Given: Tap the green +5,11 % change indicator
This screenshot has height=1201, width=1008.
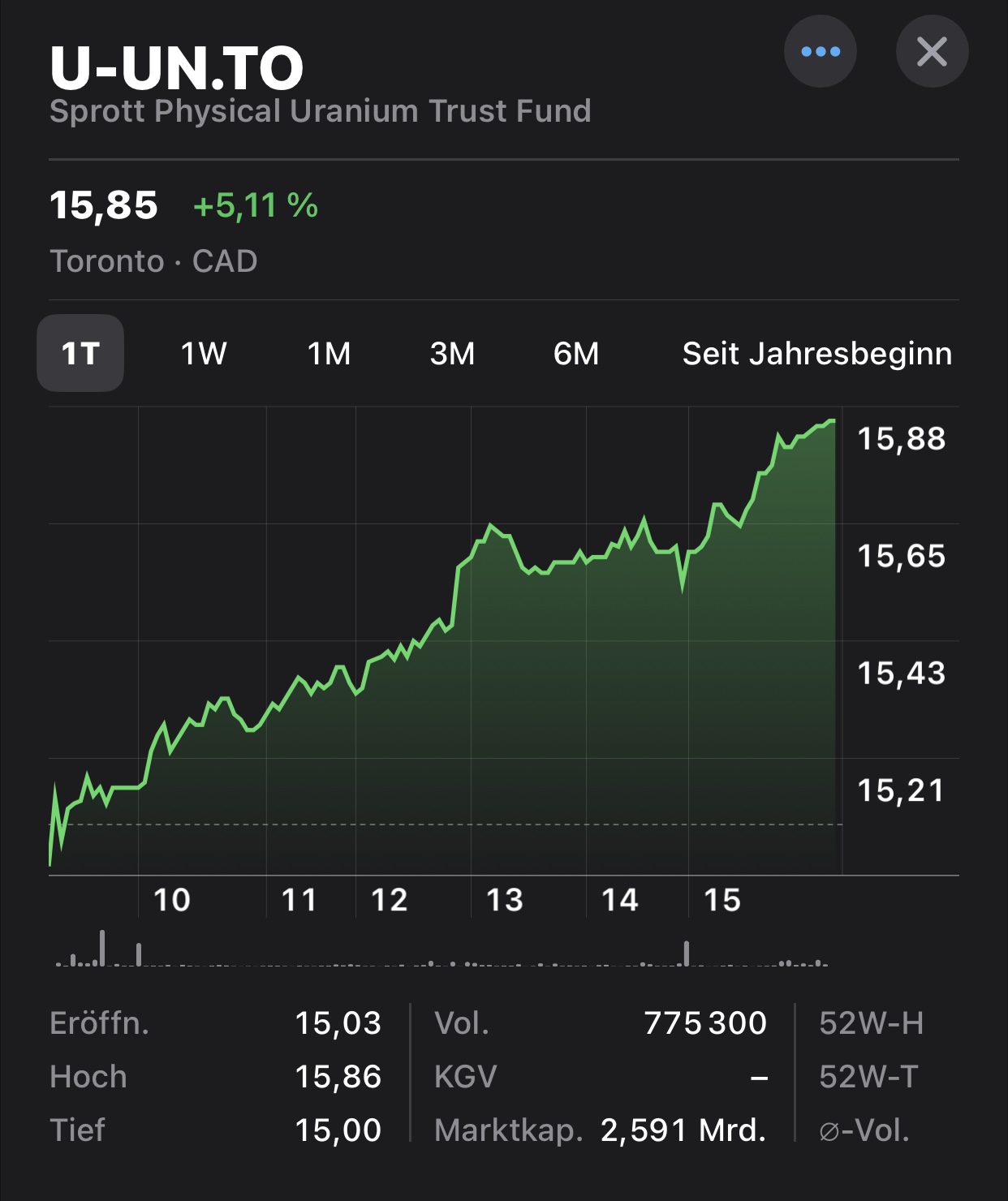Looking at the screenshot, I should pyautogui.click(x=254, y=205).
